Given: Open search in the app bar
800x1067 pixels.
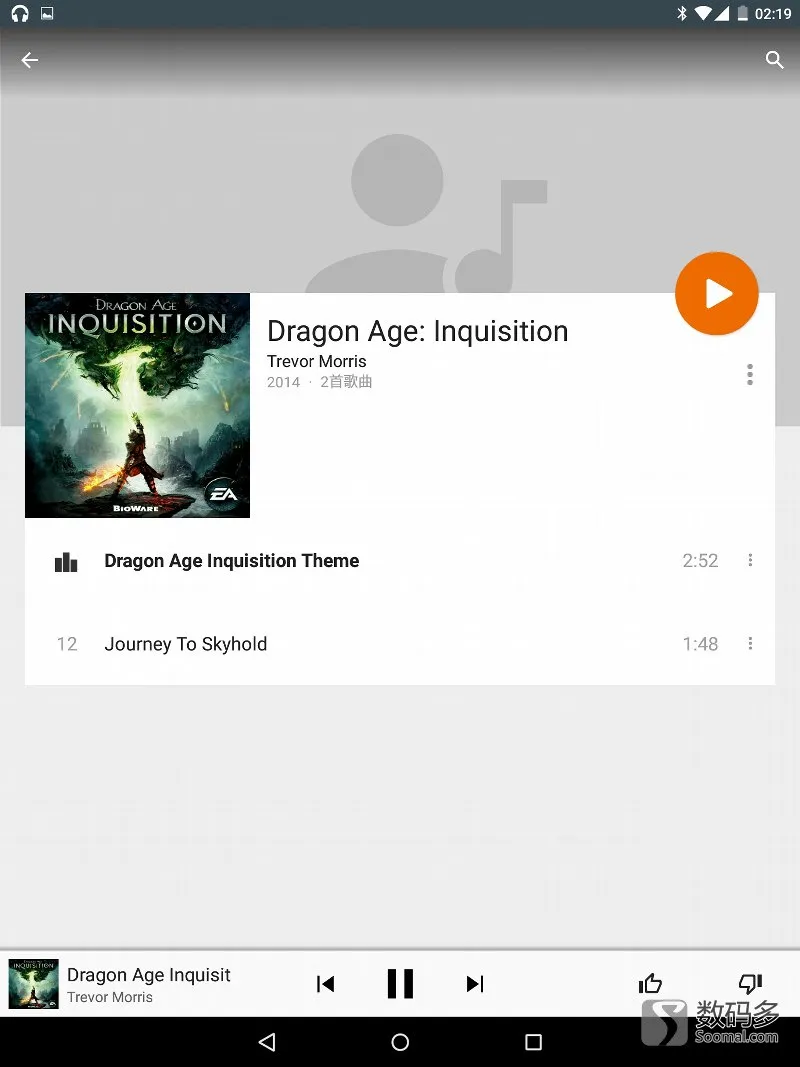Looking at the screenshot, I should click(x=774, y=60).
